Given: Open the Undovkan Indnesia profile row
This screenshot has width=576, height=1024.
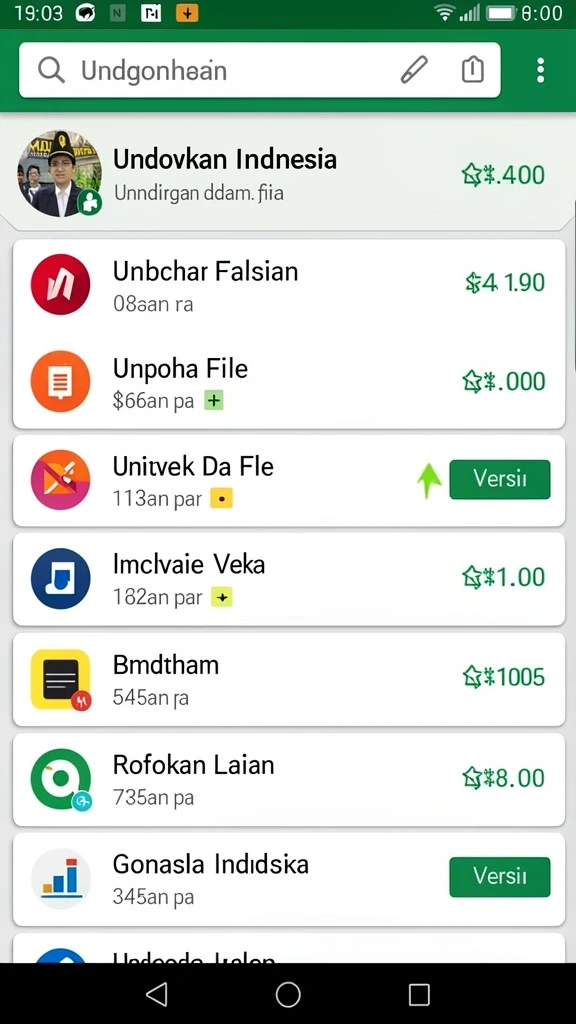Looking at the screenshot, I should (287, 174).
